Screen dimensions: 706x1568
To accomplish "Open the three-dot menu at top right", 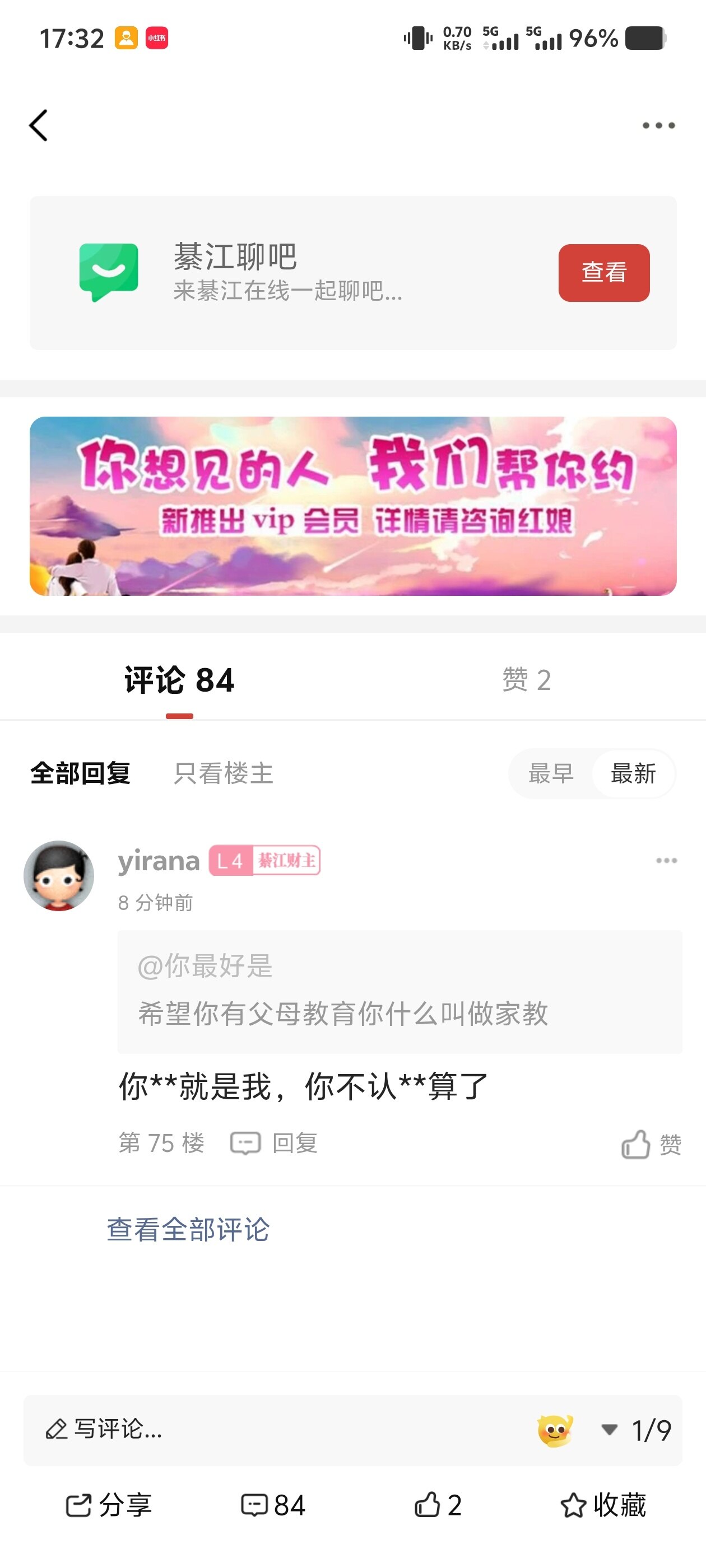I will 658,125.
